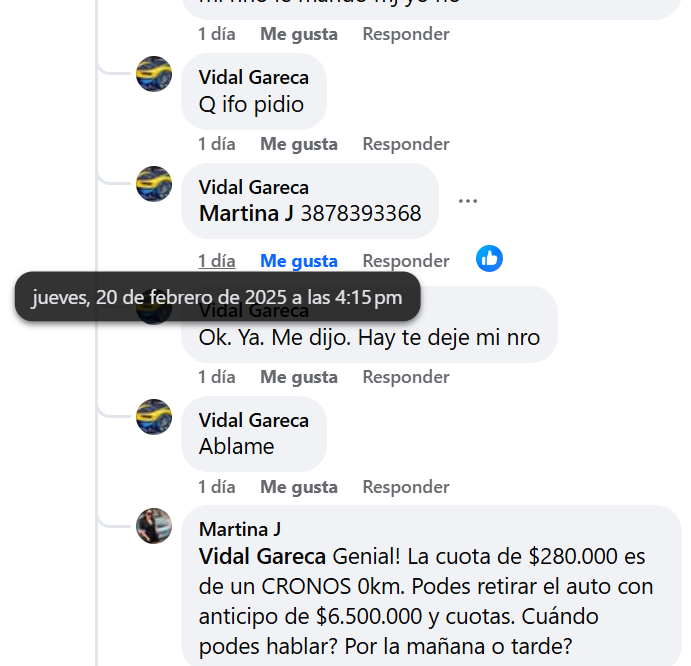
Task: Open Vidal Gareca's profile from 'Ablame' comment
Action: [x=253, y=420]
